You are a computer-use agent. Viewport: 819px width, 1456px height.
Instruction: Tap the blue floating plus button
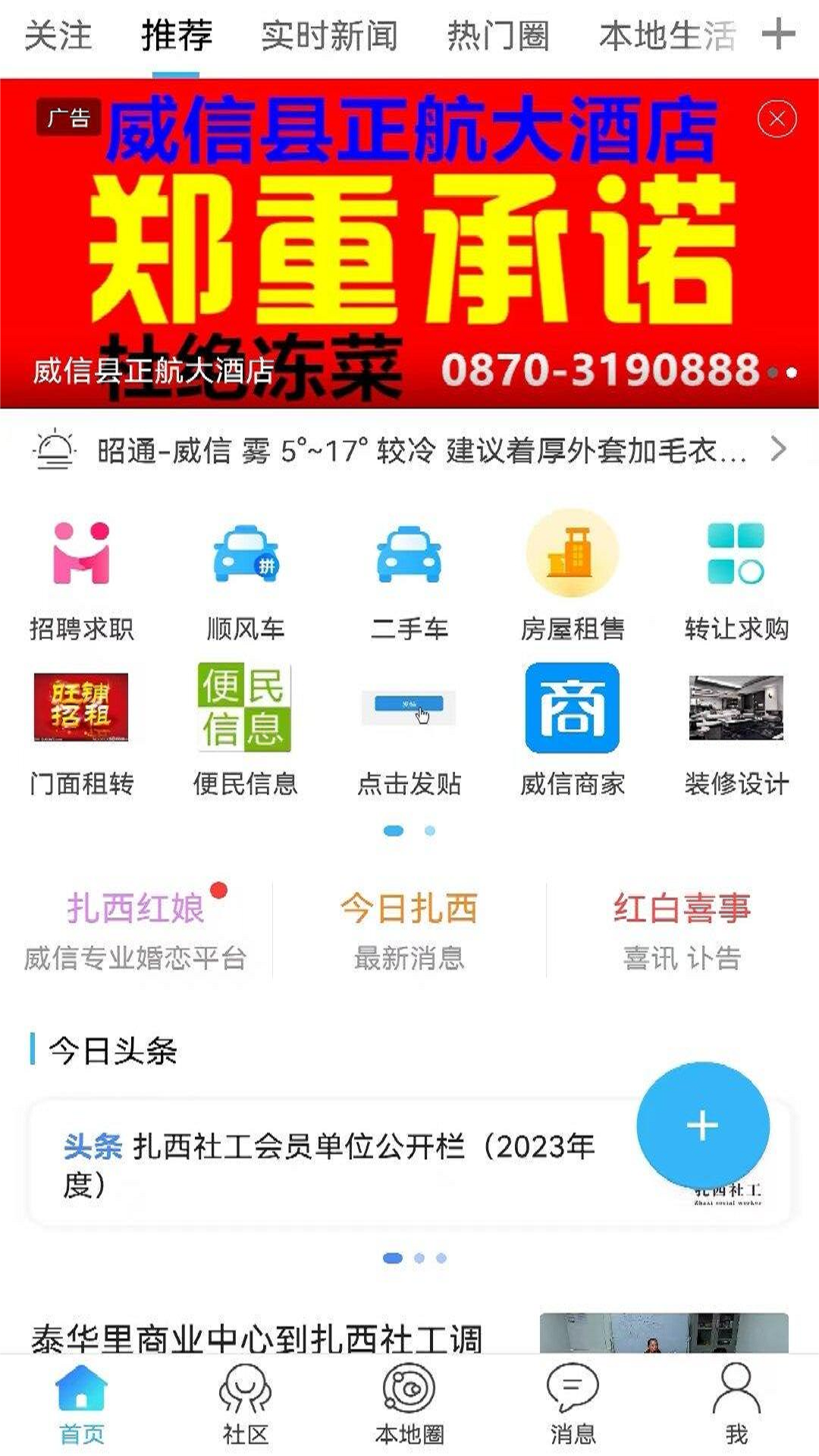click(702, 1125)
